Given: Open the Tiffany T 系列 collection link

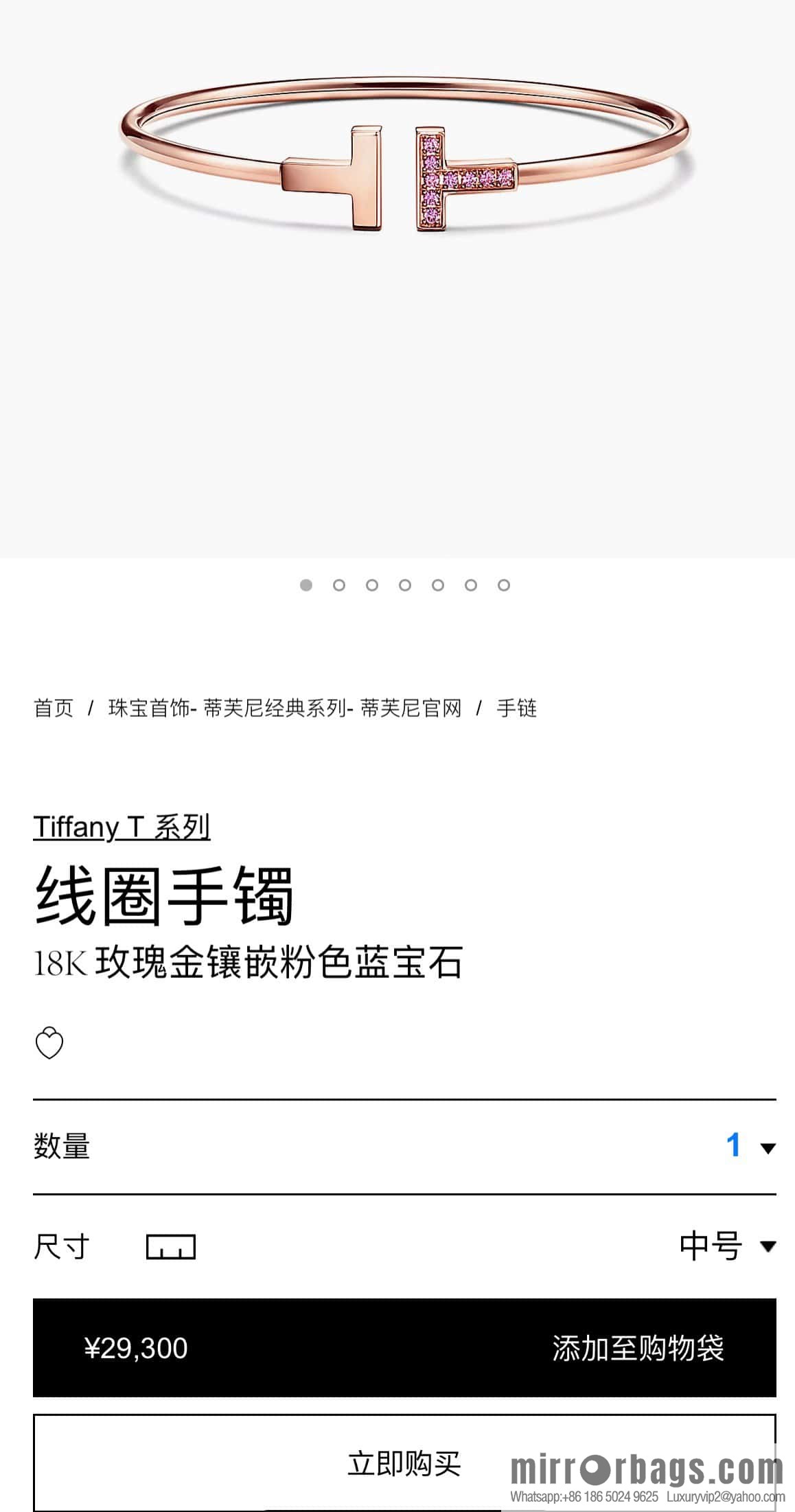Looking at the screenshot, I should pyautogui.click(x=122, y=827).
